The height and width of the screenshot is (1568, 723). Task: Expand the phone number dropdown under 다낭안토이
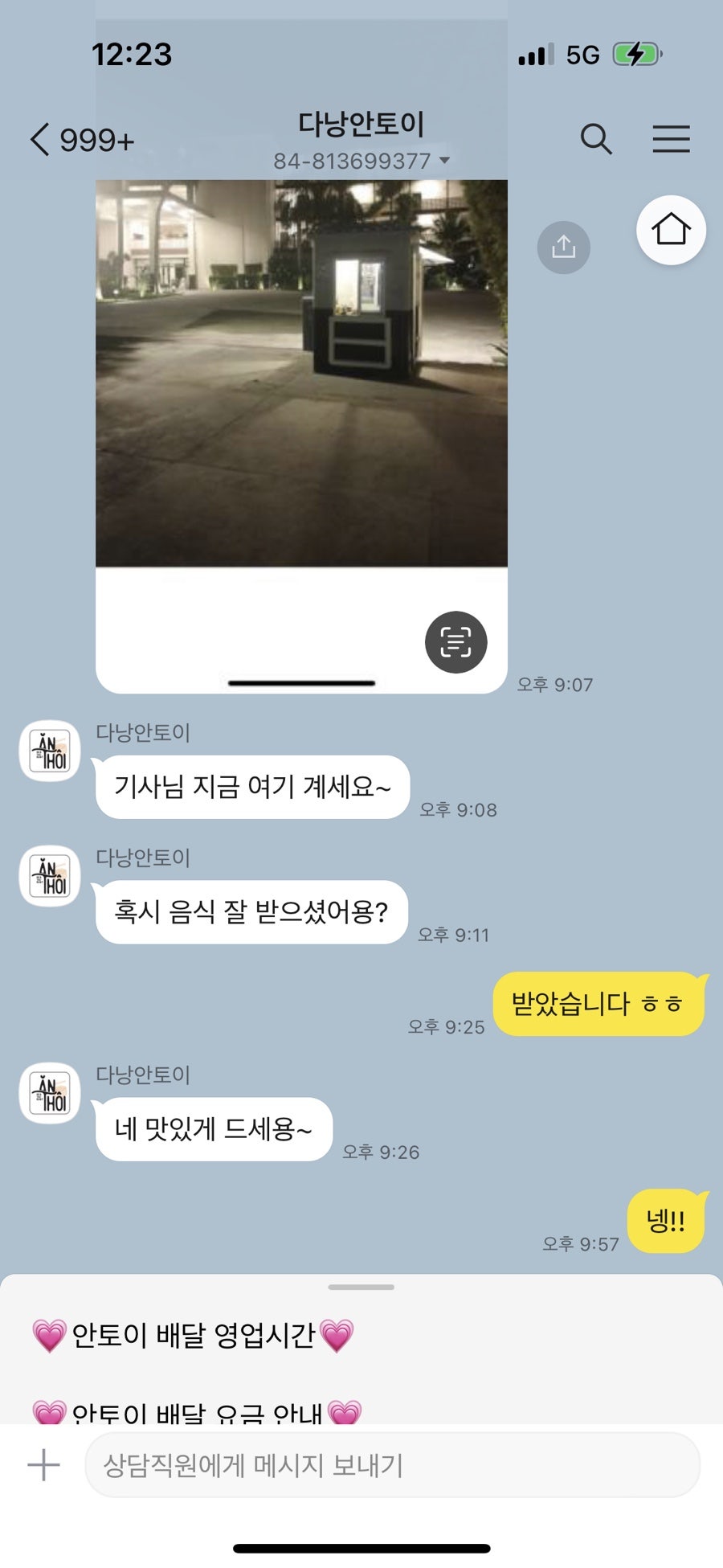[x=444, y=161]
